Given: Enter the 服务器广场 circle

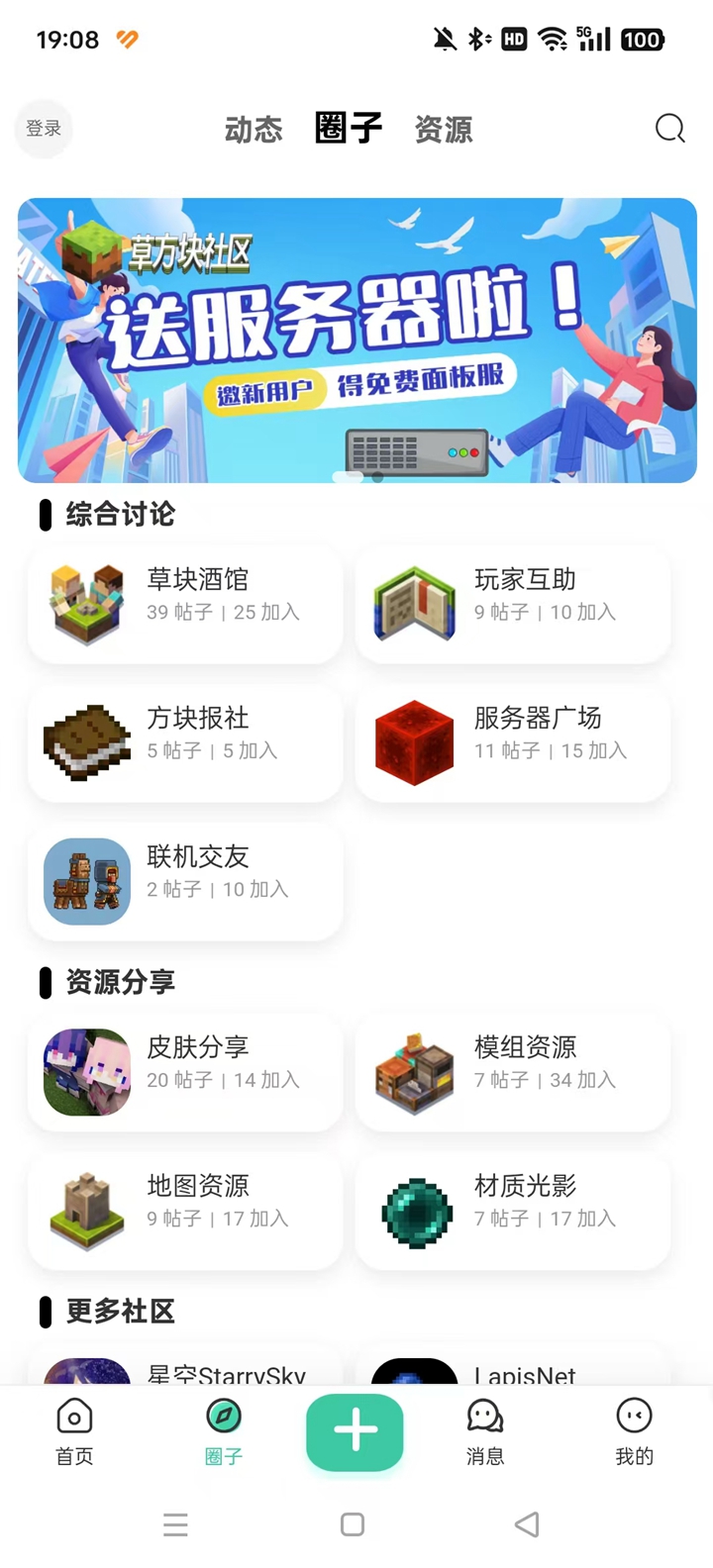Looking at the screenshot, I should coord(512,741).
